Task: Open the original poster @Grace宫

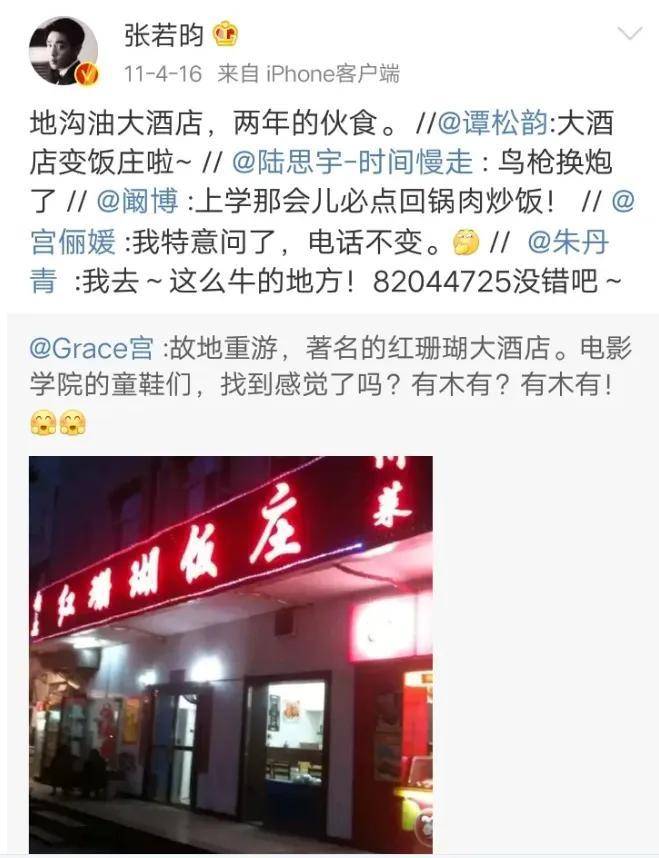Action: [91, 350]
